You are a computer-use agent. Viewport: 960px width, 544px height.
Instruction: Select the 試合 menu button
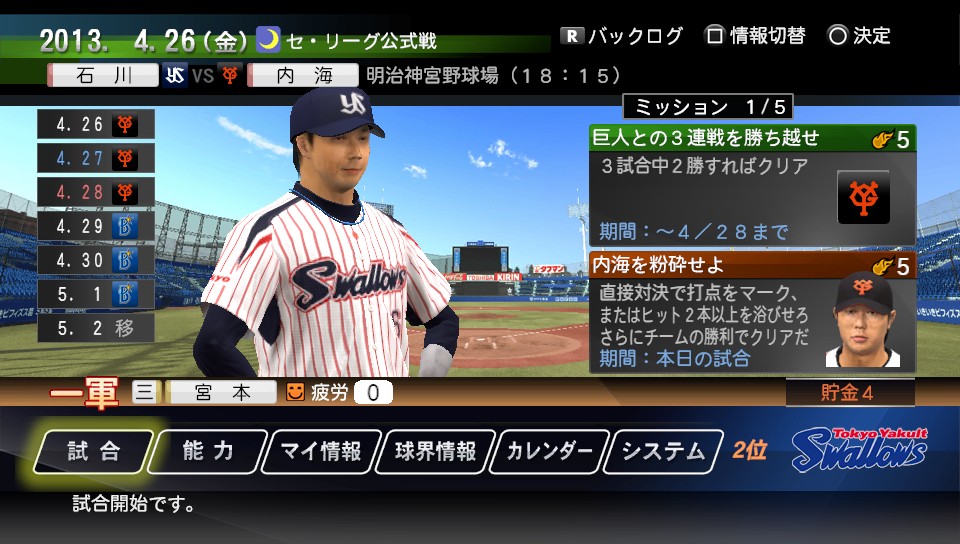point(94,451)
